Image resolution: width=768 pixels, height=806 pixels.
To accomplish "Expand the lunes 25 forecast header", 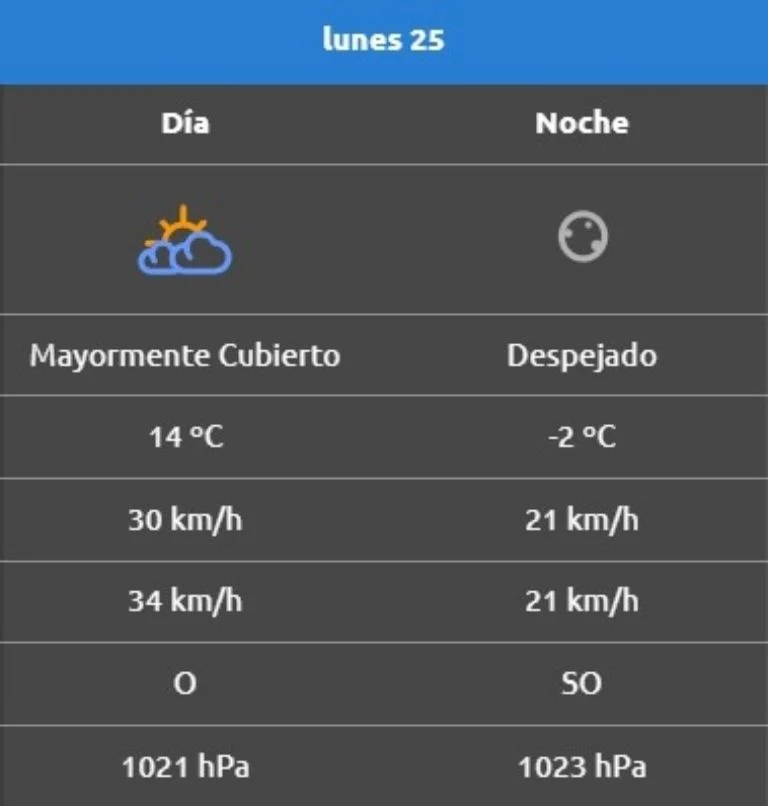I will [384, 40].
